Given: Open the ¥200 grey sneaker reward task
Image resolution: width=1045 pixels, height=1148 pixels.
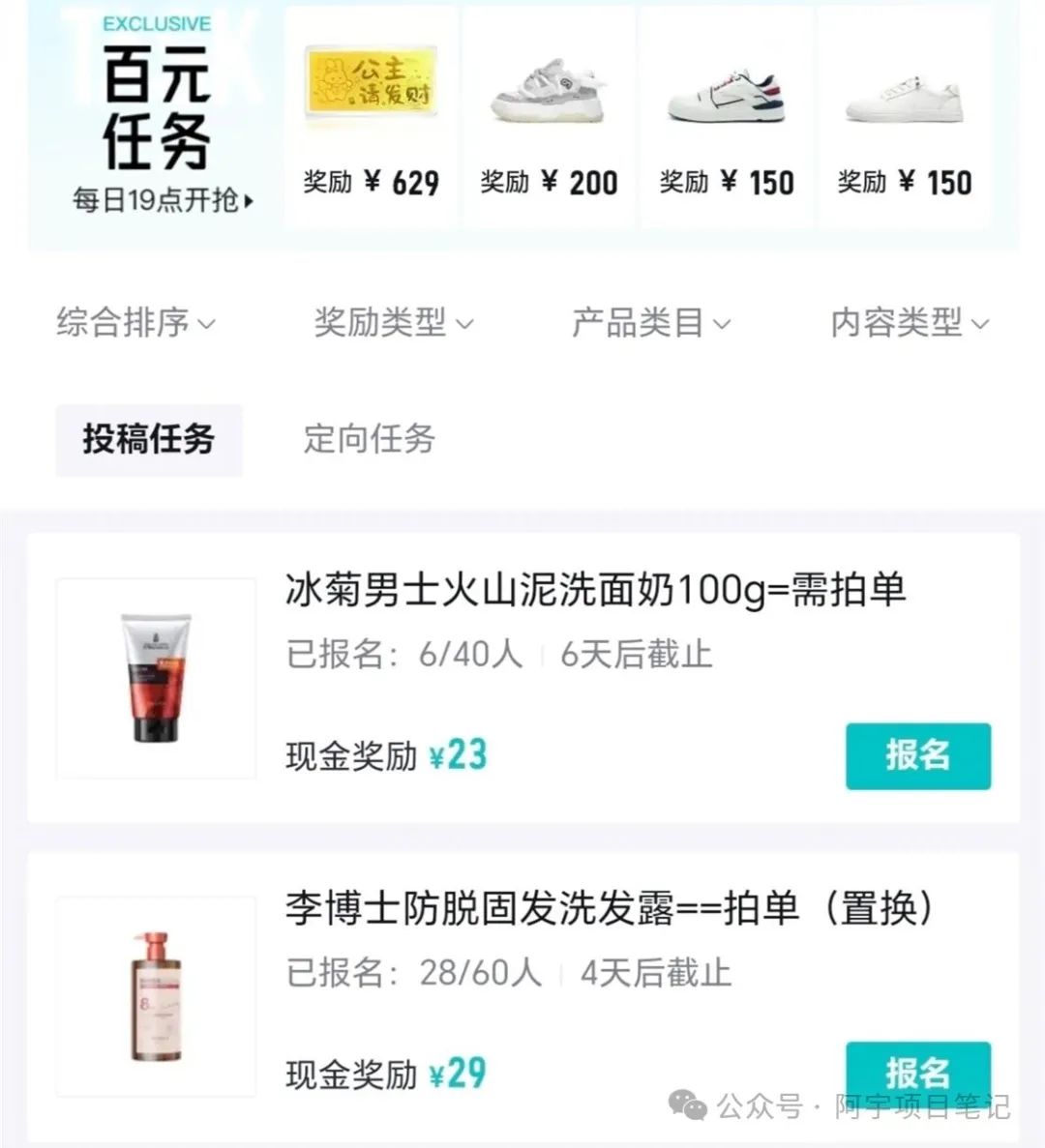Looking at the screenshot, I should 549,118.
